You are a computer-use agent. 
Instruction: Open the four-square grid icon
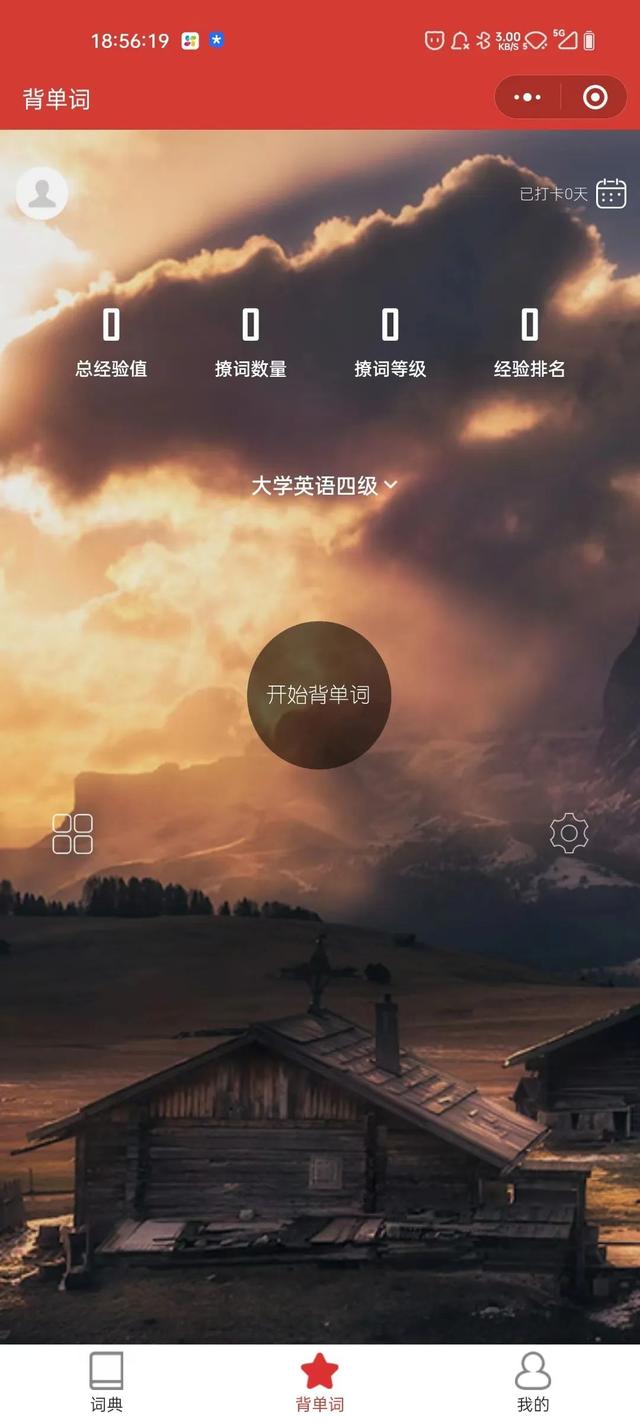pos(73,833)
